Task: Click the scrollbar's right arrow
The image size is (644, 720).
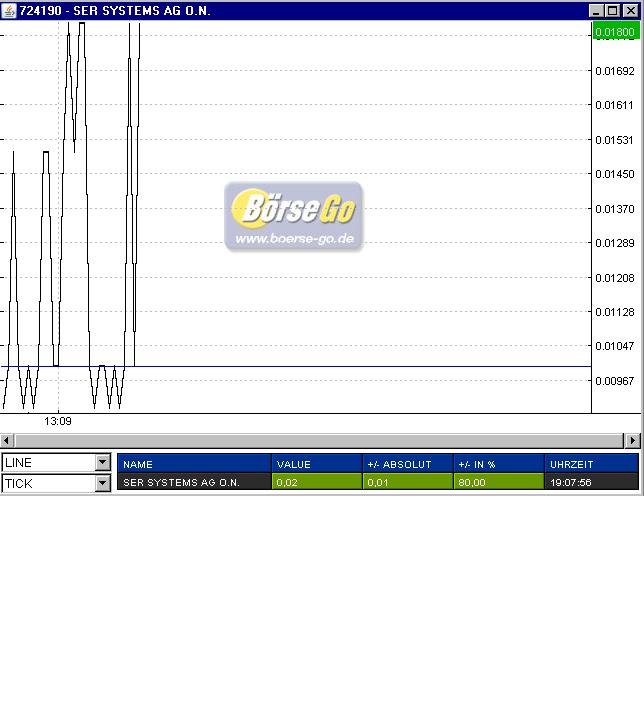Action: (x=632, y=440)
